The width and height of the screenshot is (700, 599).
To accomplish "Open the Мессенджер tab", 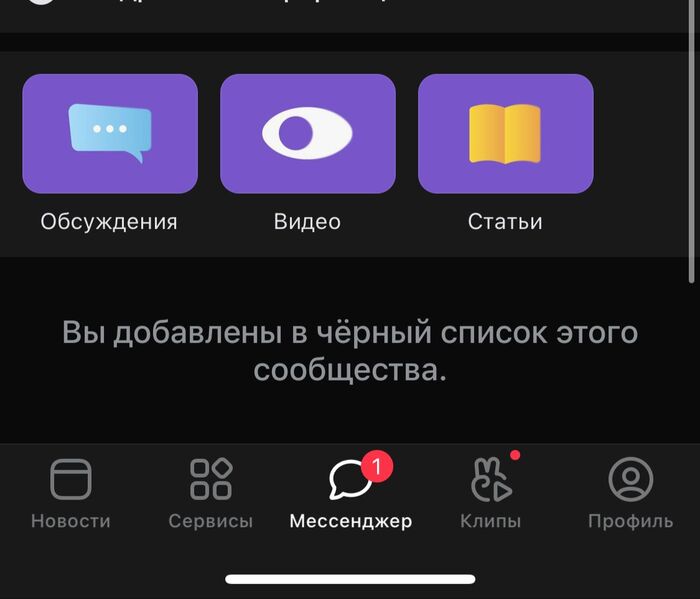I will (351, 493).
